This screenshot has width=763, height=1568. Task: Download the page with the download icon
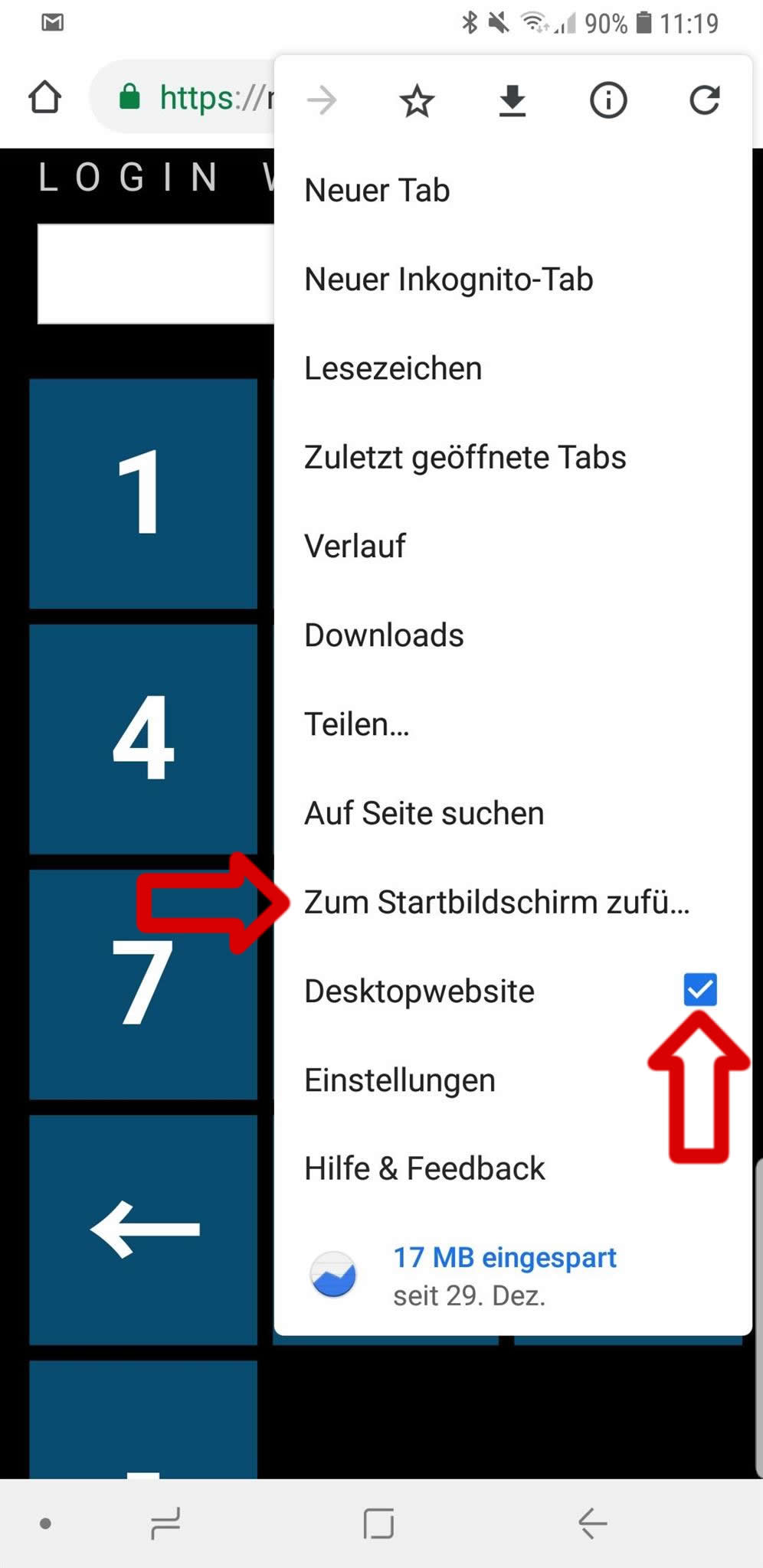coord(512,100)
